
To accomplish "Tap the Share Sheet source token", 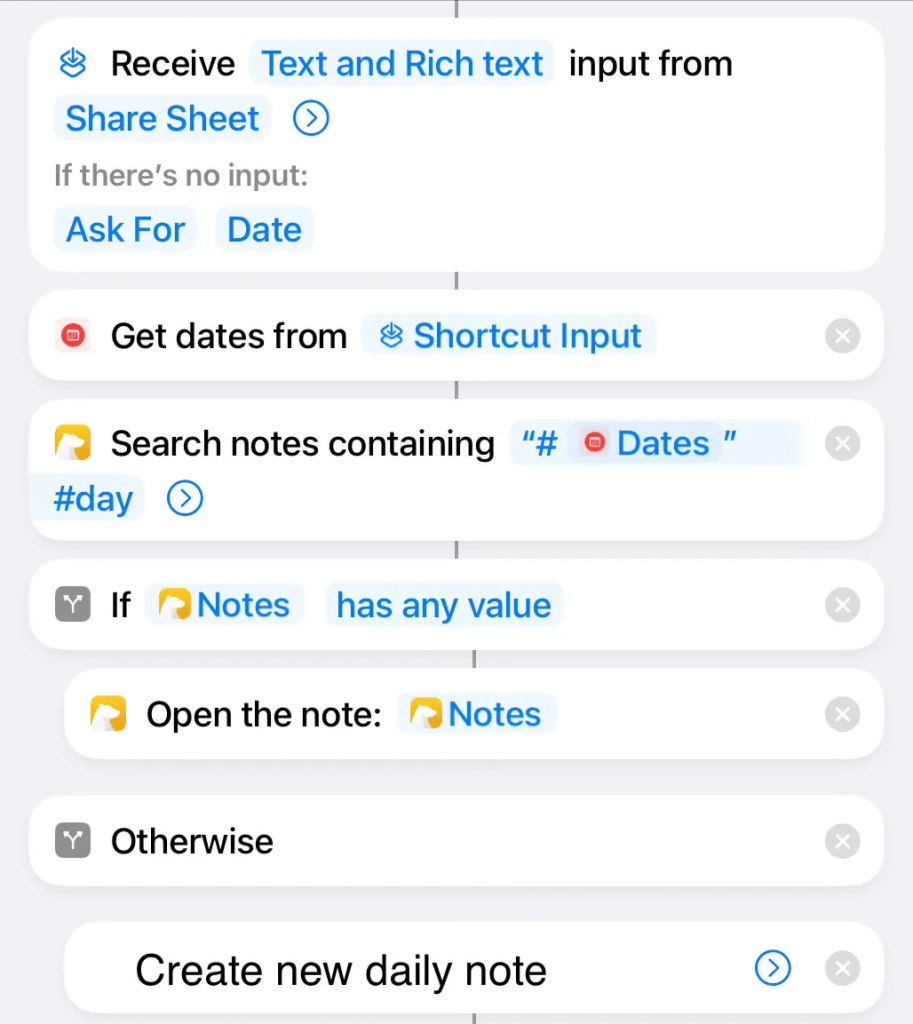I will tap(162, 119).
